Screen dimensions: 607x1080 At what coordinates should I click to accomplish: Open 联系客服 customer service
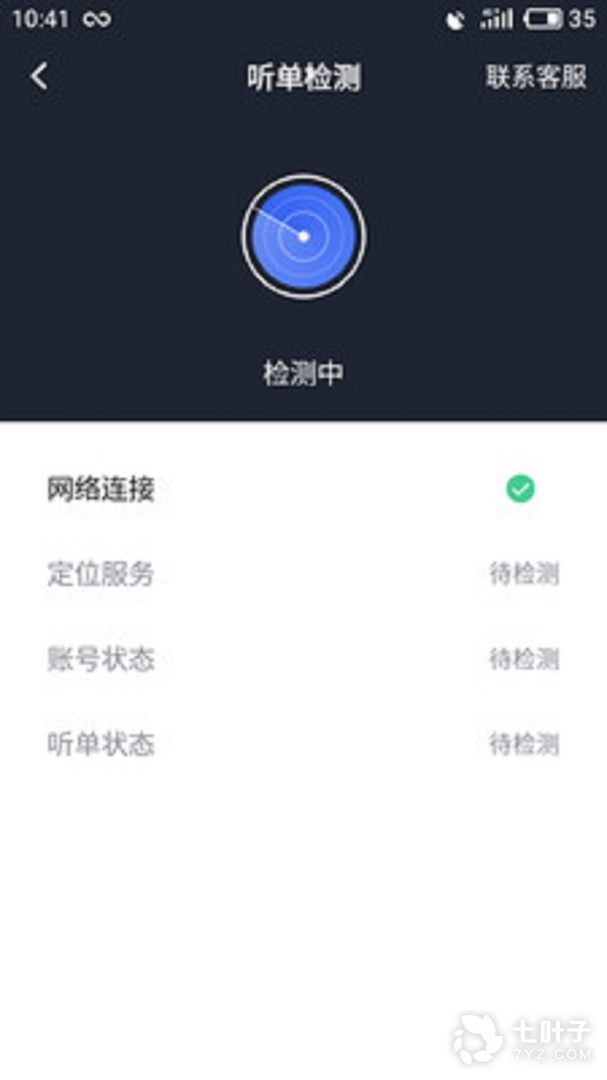point(535,78)
